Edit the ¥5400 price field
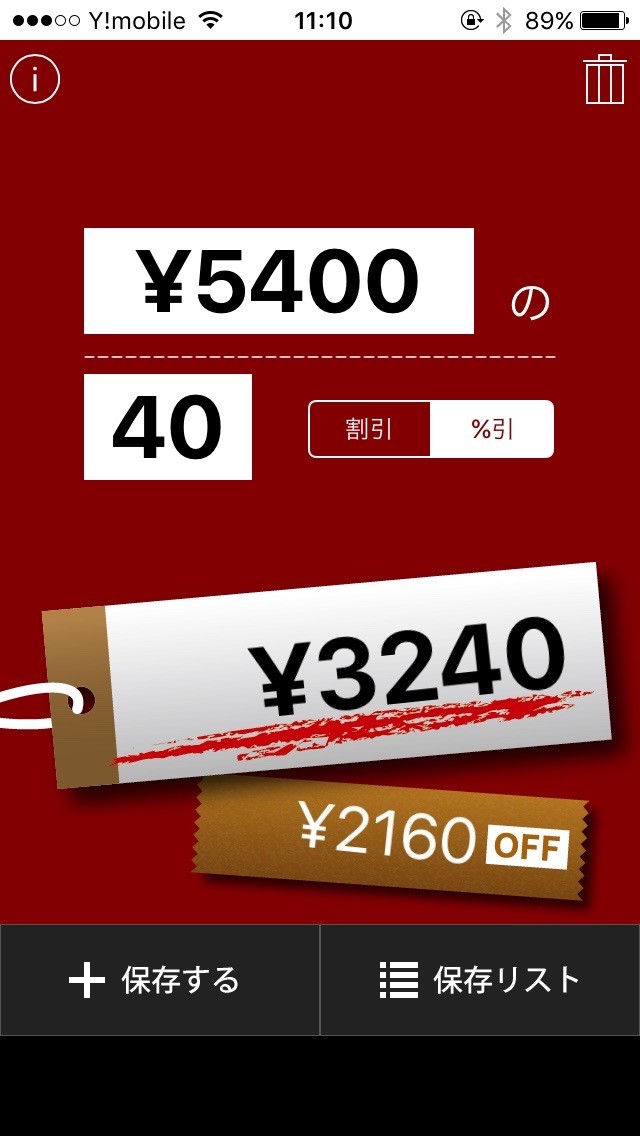This screenshot has height=1136, width=640. tap(278, 281)
